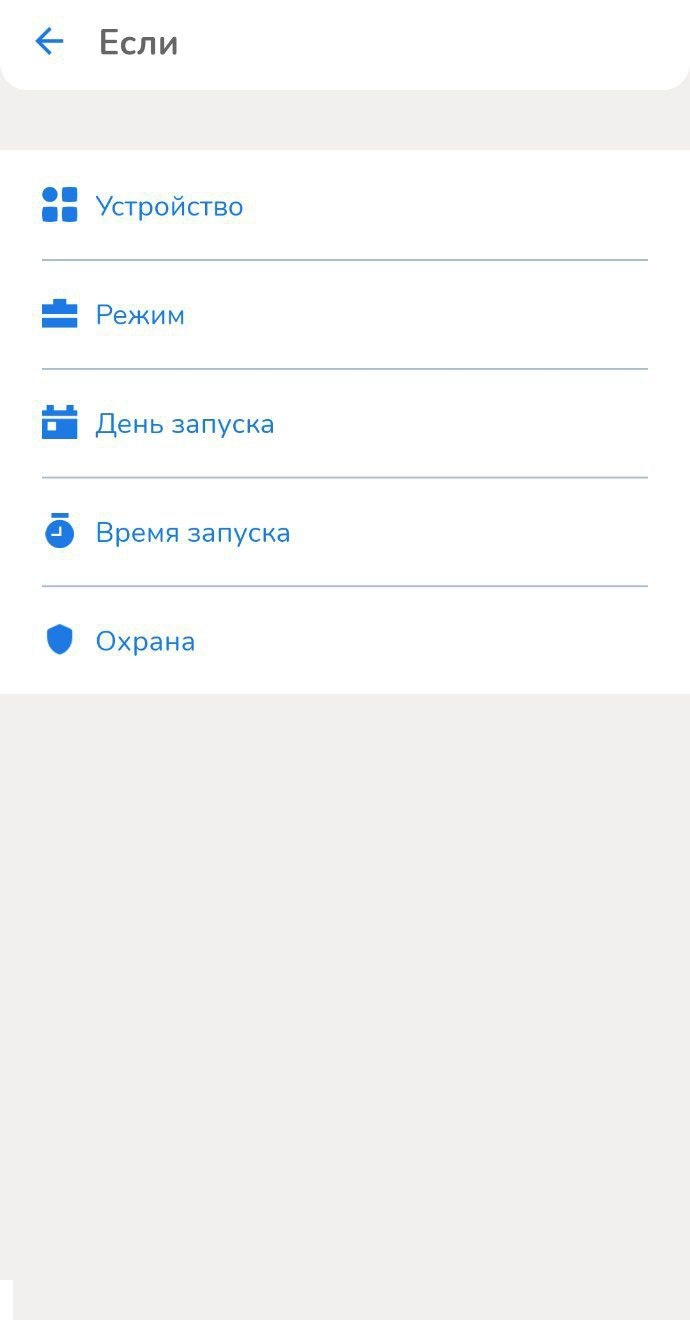The height and width of the screenshot is (1320, 690).
Task: Open Время запуска setting
Action: [193, 533]
